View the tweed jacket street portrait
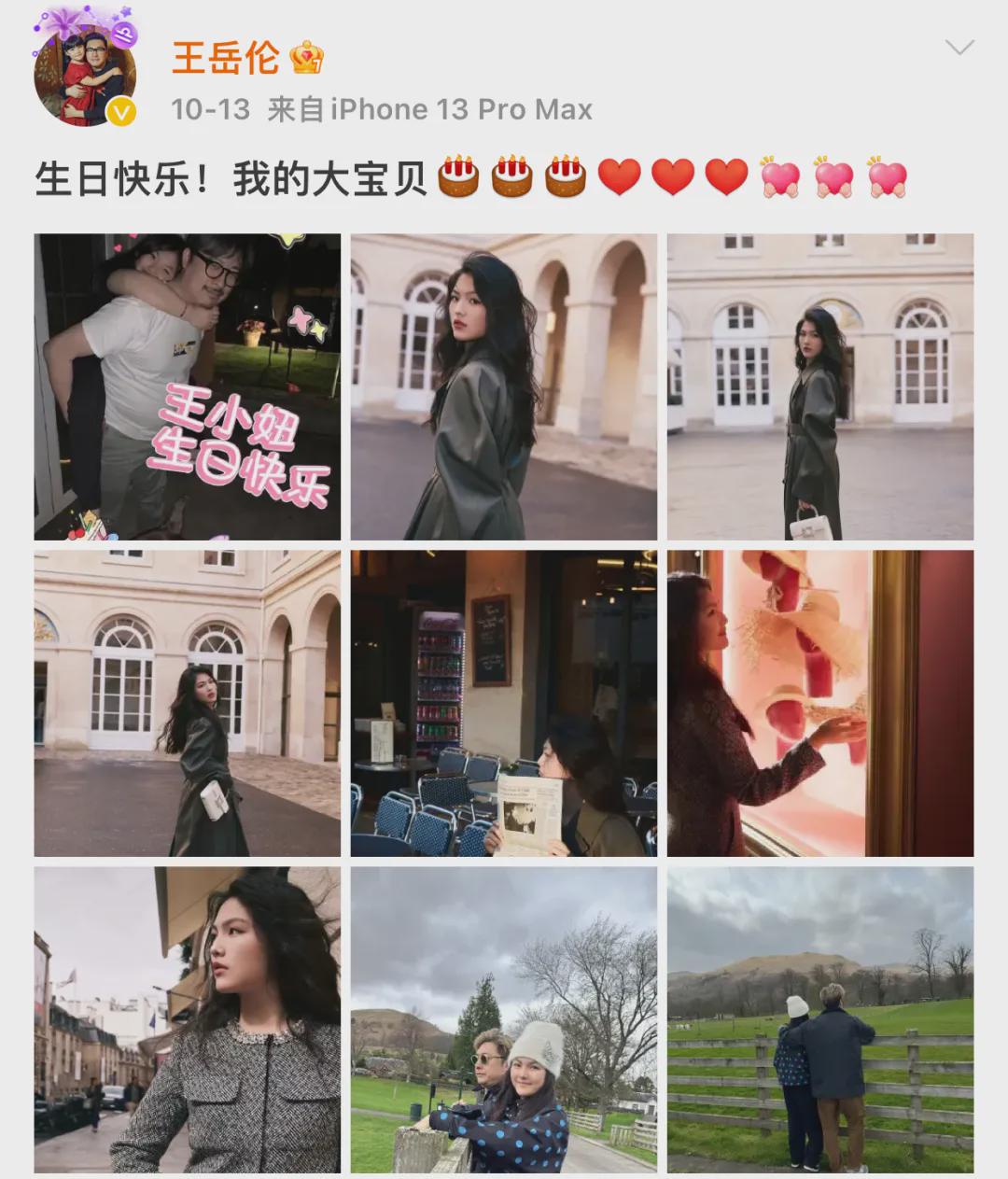The image size is (1008, 1179). point(188,1019)
